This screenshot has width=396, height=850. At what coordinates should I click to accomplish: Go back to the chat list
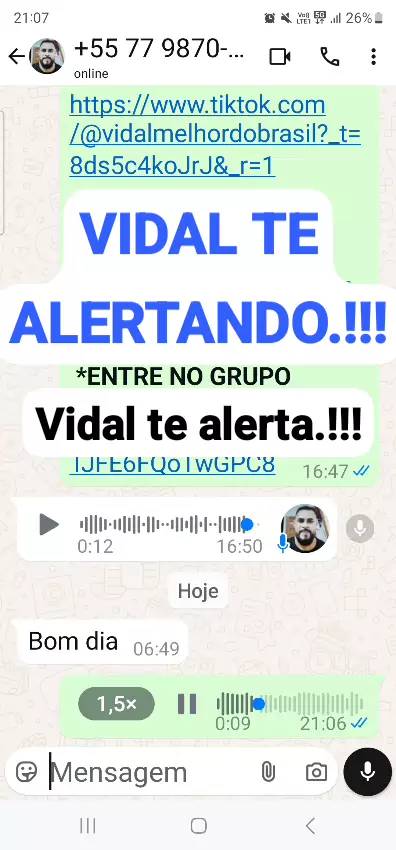(16, 56)
